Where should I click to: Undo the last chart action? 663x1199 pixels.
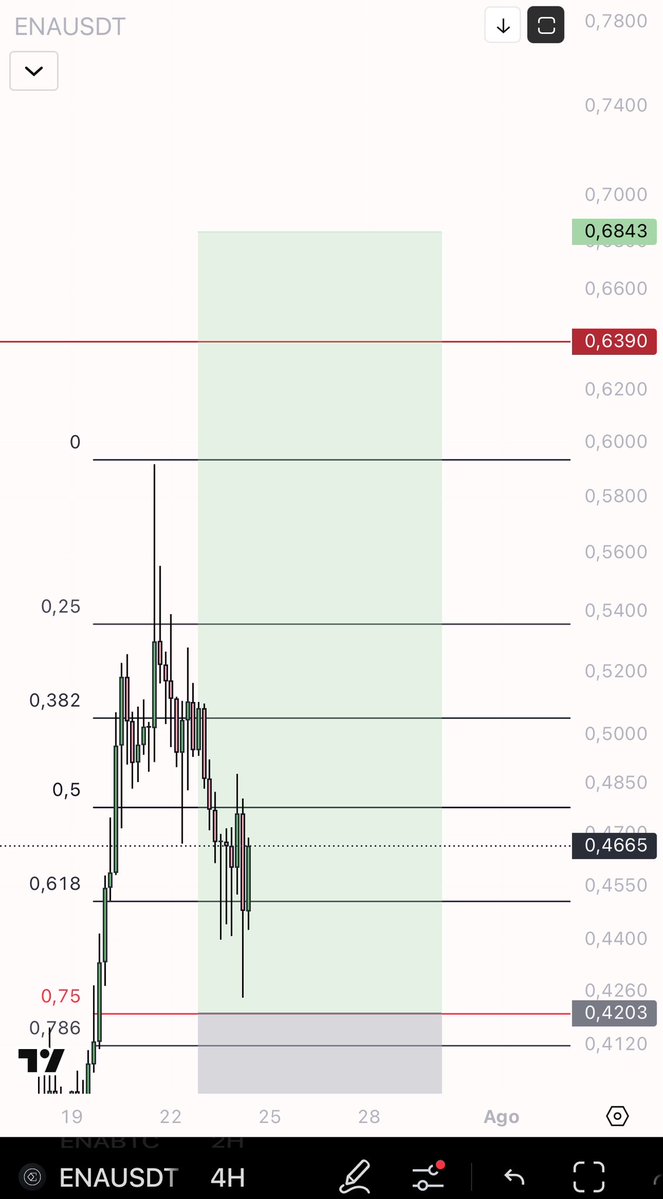(x=515, y=1178)
